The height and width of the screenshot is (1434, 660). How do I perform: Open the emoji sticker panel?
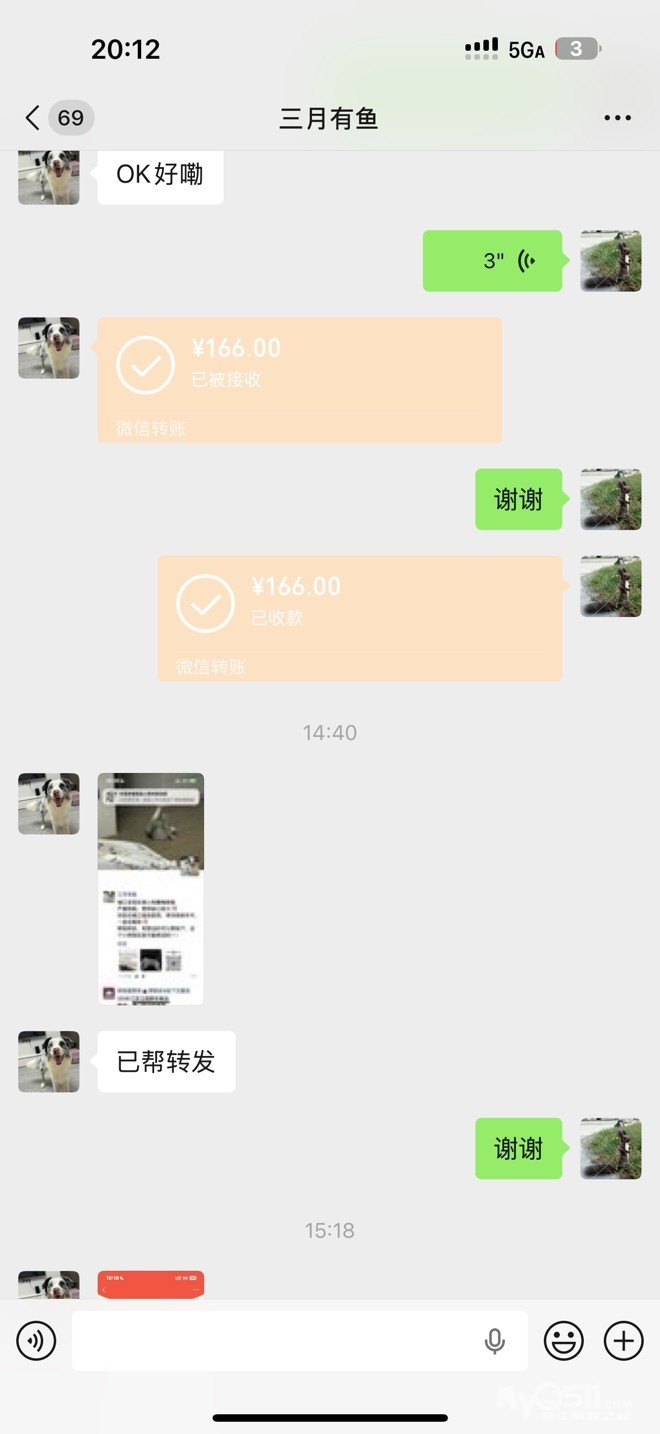[563, 1341]
